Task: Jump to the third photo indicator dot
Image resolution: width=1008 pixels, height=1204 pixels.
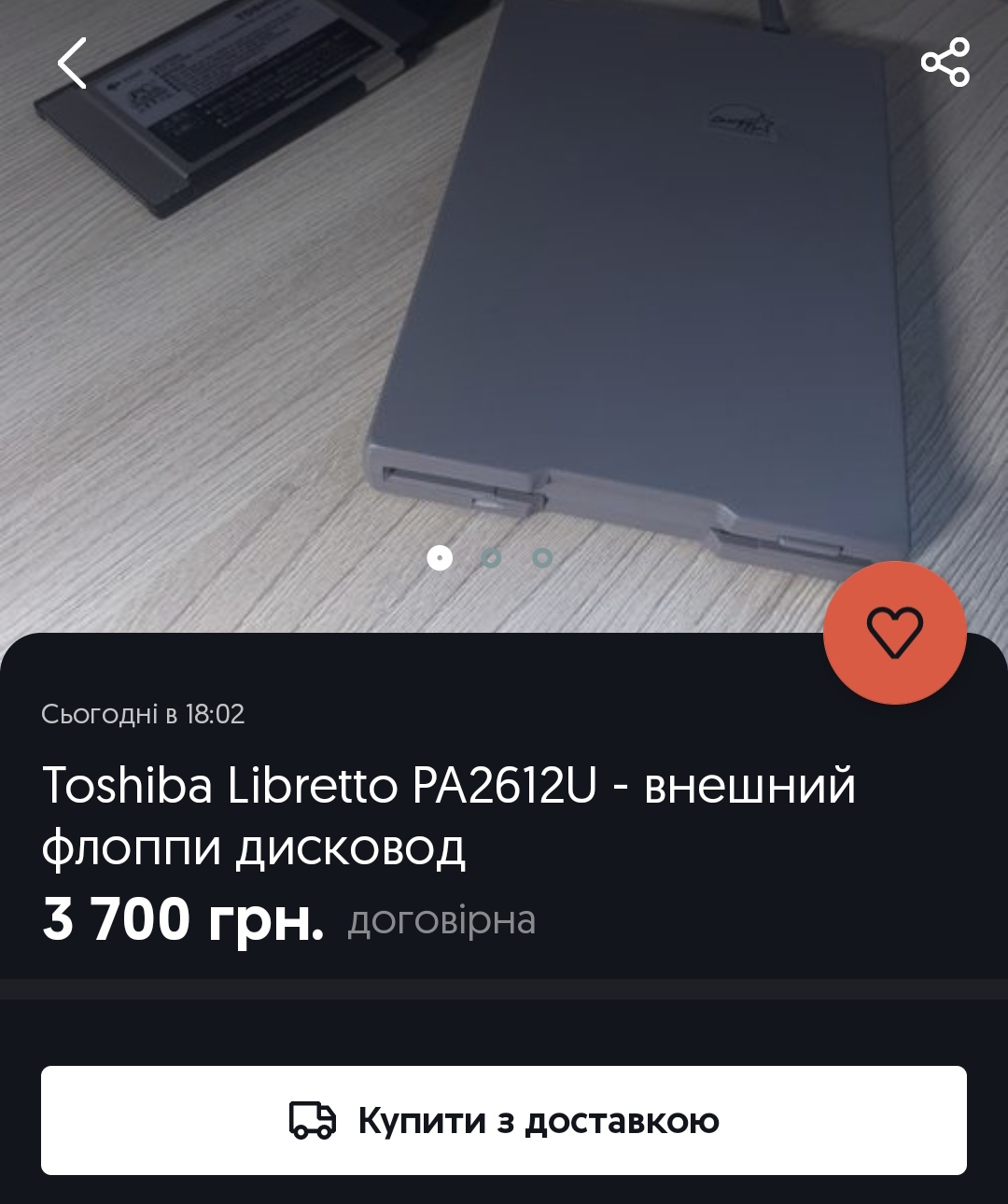Action: pos(542,558)
